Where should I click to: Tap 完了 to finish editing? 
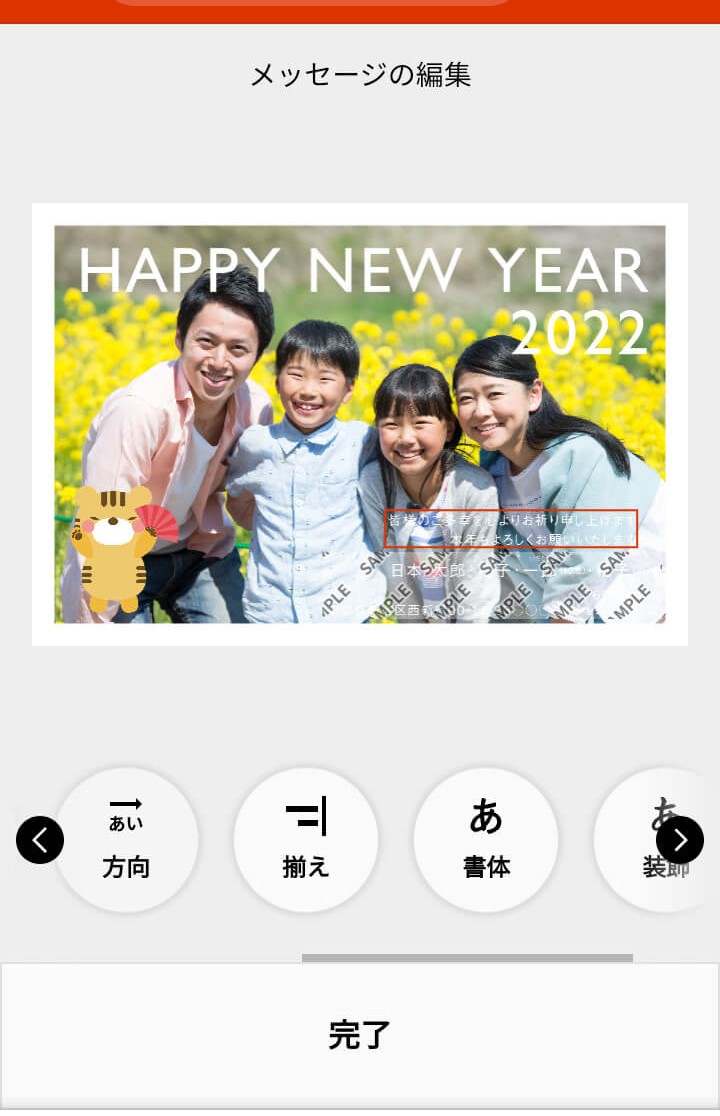(360, 1036)
